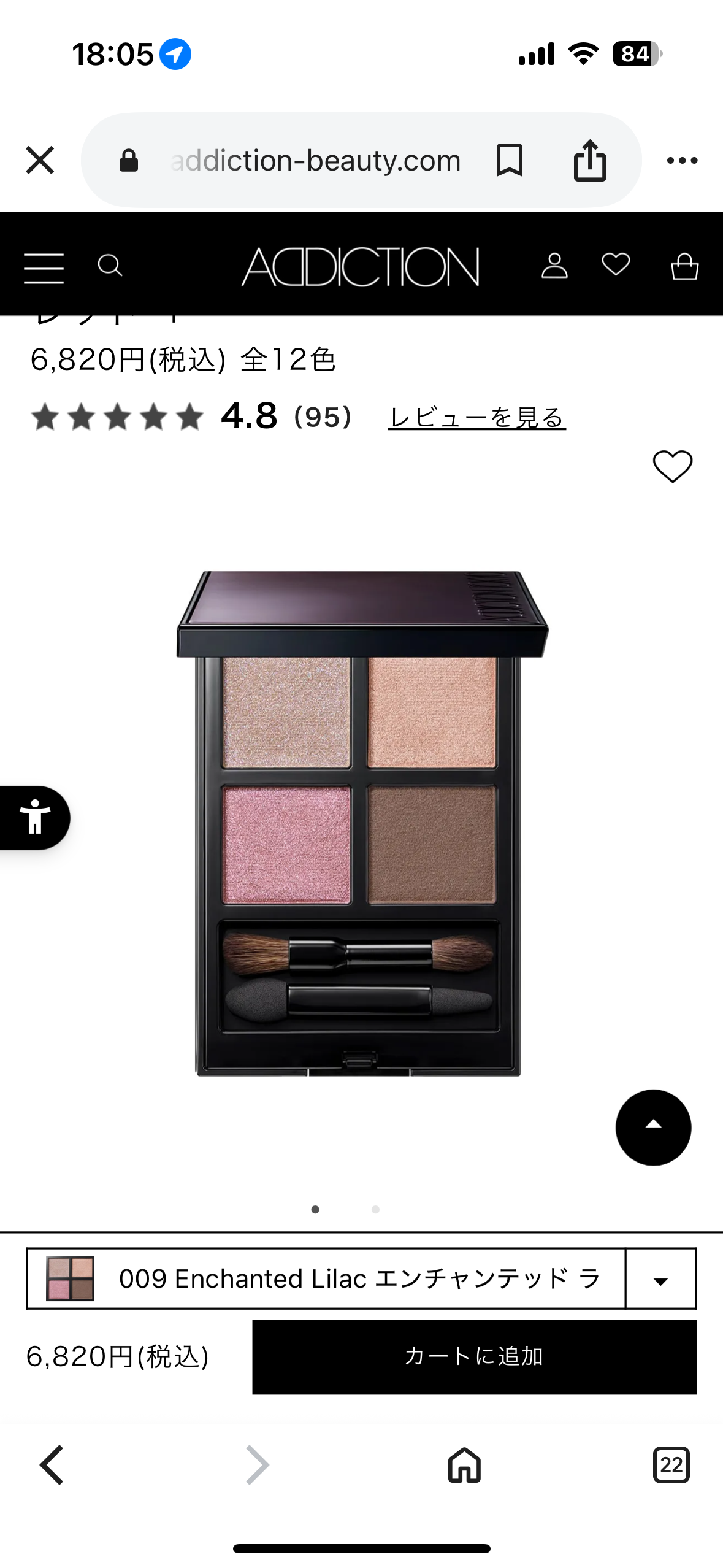Open the tab switcher with 22 tabs
This screenshot has height=1568, width=723.
click(x=671, y=1465)
